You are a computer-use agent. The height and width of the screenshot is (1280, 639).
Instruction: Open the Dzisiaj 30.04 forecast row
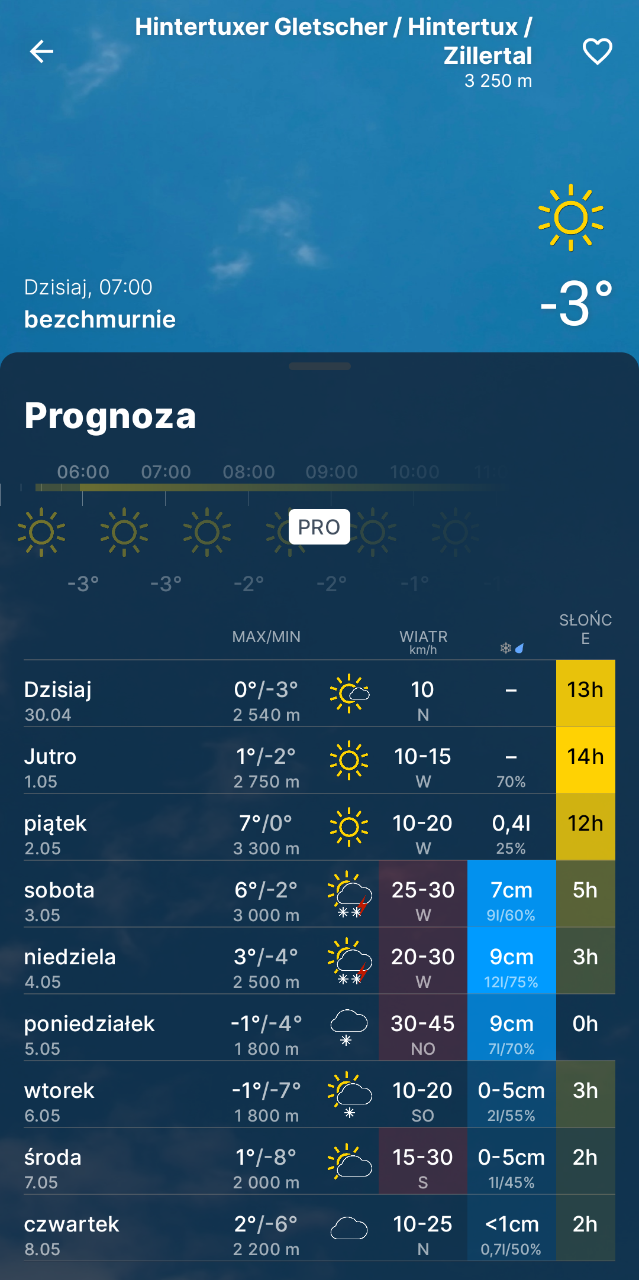coord(319,693)
